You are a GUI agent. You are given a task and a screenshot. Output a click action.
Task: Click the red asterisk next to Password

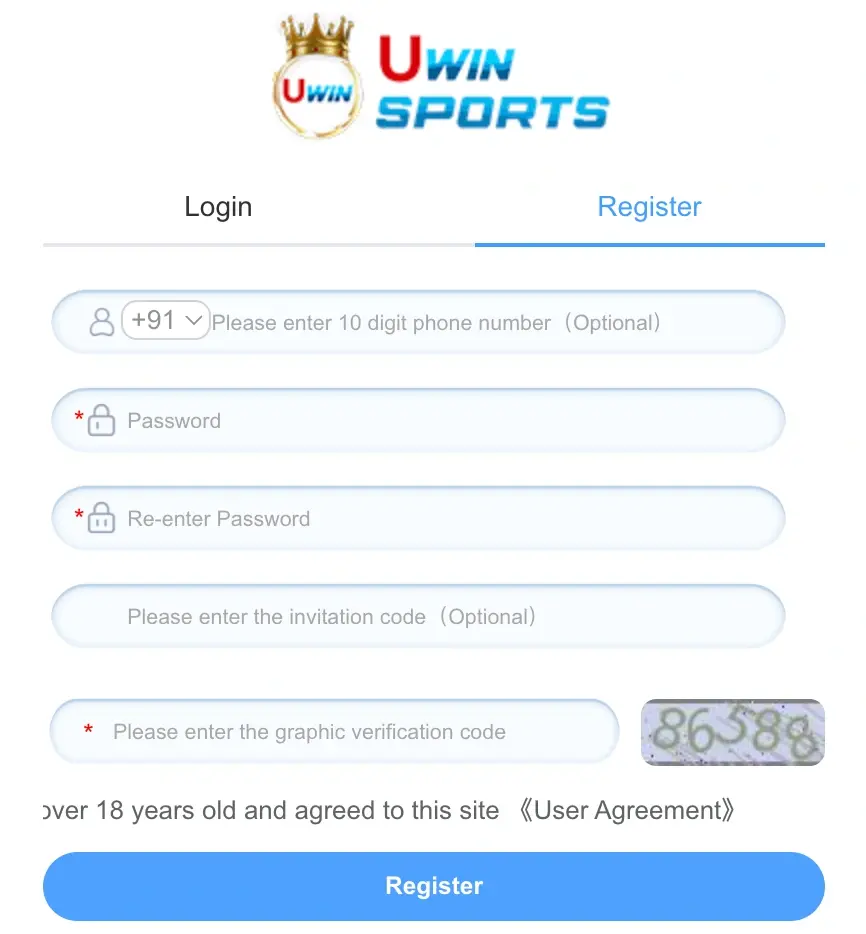click(79, 413)
